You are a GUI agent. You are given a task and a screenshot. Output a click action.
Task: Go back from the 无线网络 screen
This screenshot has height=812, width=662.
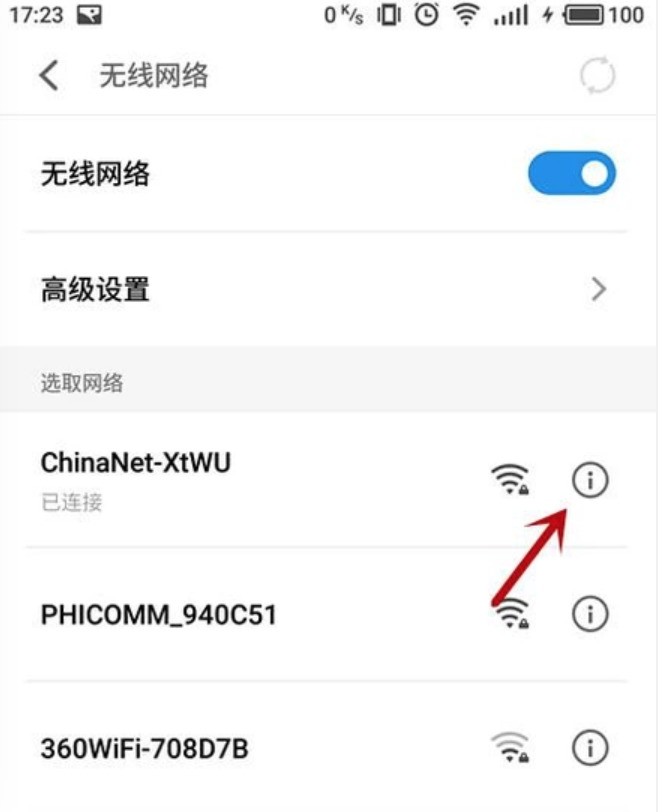pos(49,76)
